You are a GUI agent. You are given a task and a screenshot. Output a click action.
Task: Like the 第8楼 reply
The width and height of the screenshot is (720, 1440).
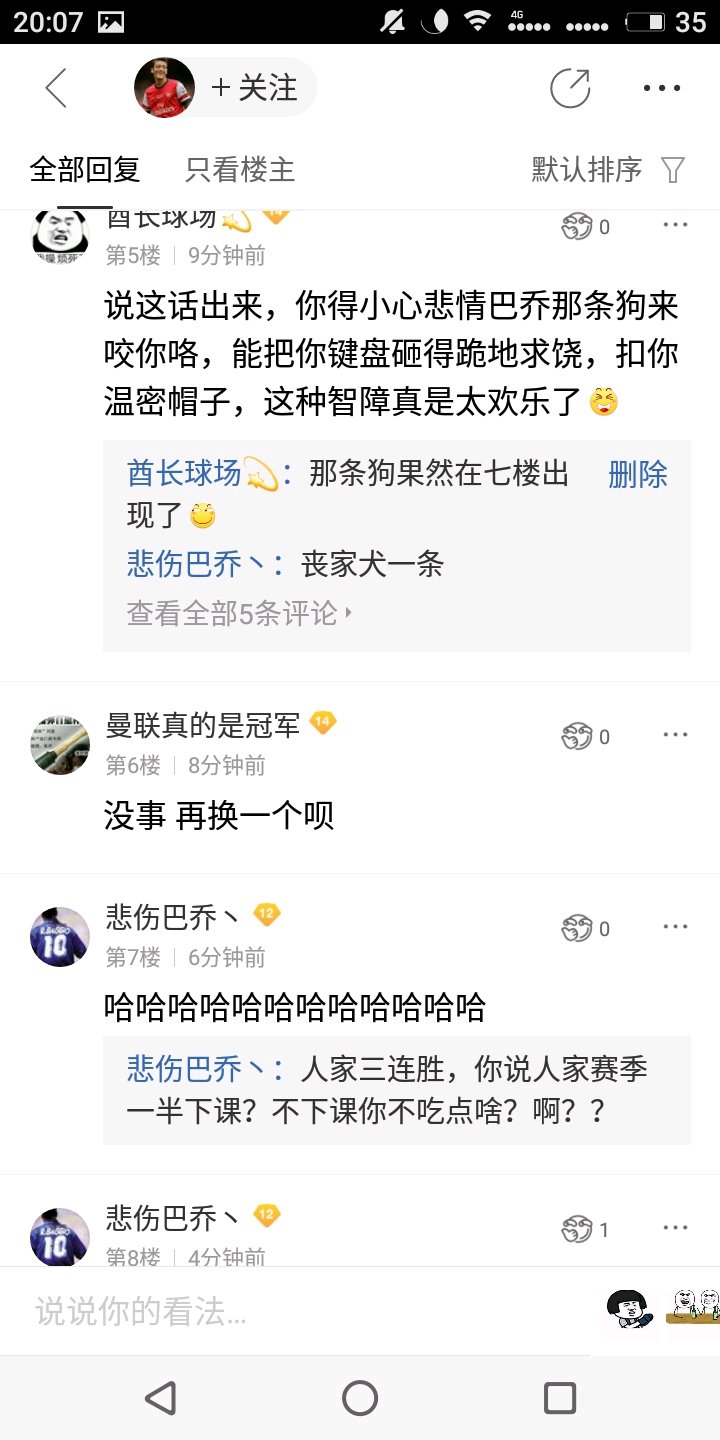[x=580, y=1229]
